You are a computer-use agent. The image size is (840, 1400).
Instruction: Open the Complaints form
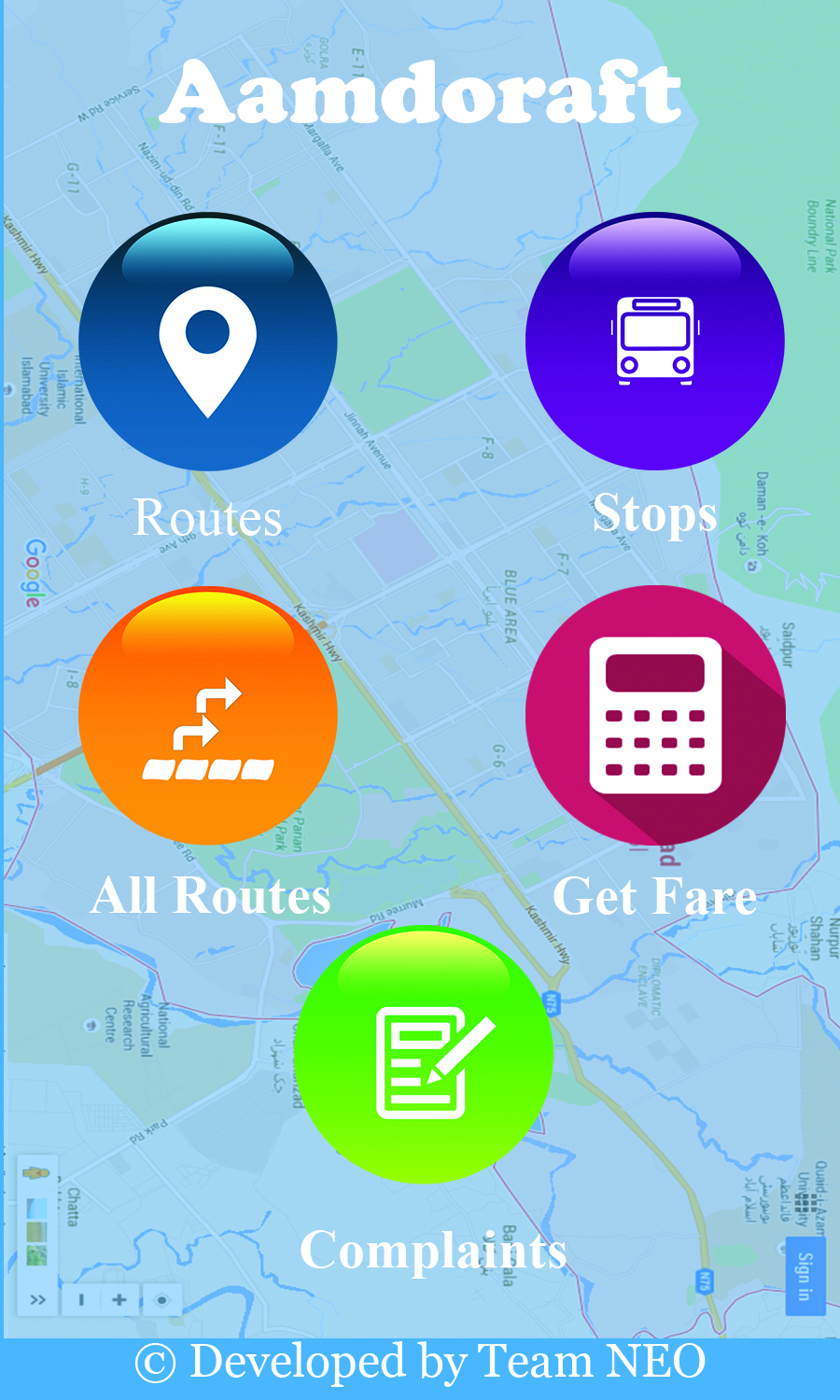(424, 1055)
